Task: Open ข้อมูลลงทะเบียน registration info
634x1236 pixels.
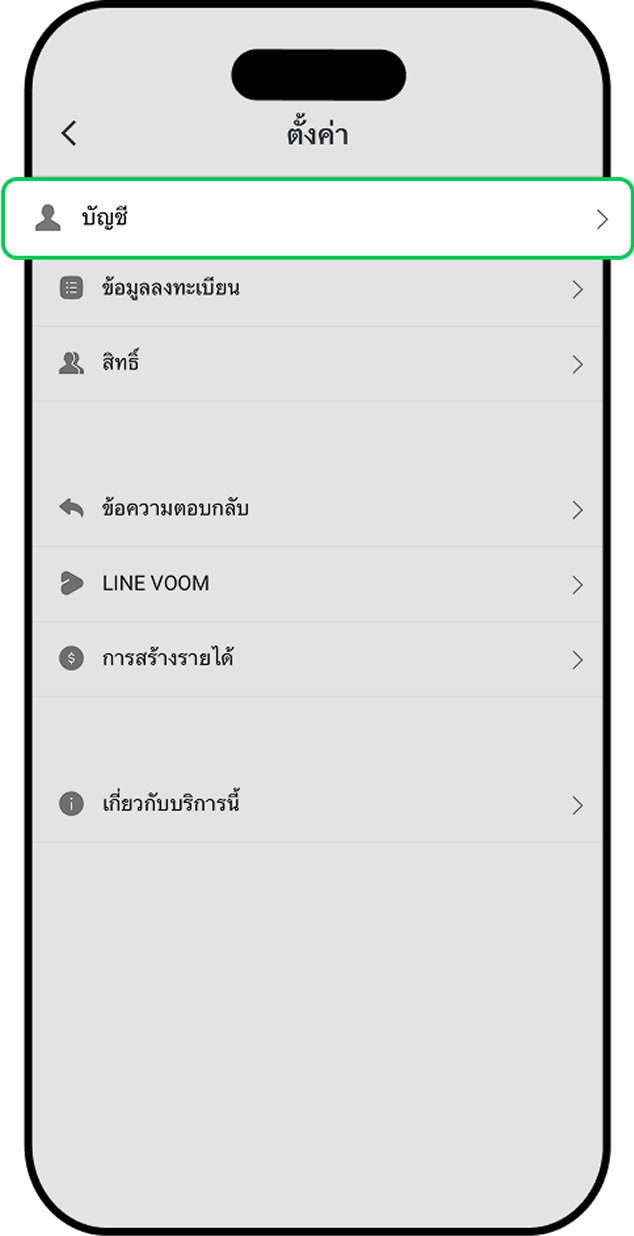Action: click(317, 289)
